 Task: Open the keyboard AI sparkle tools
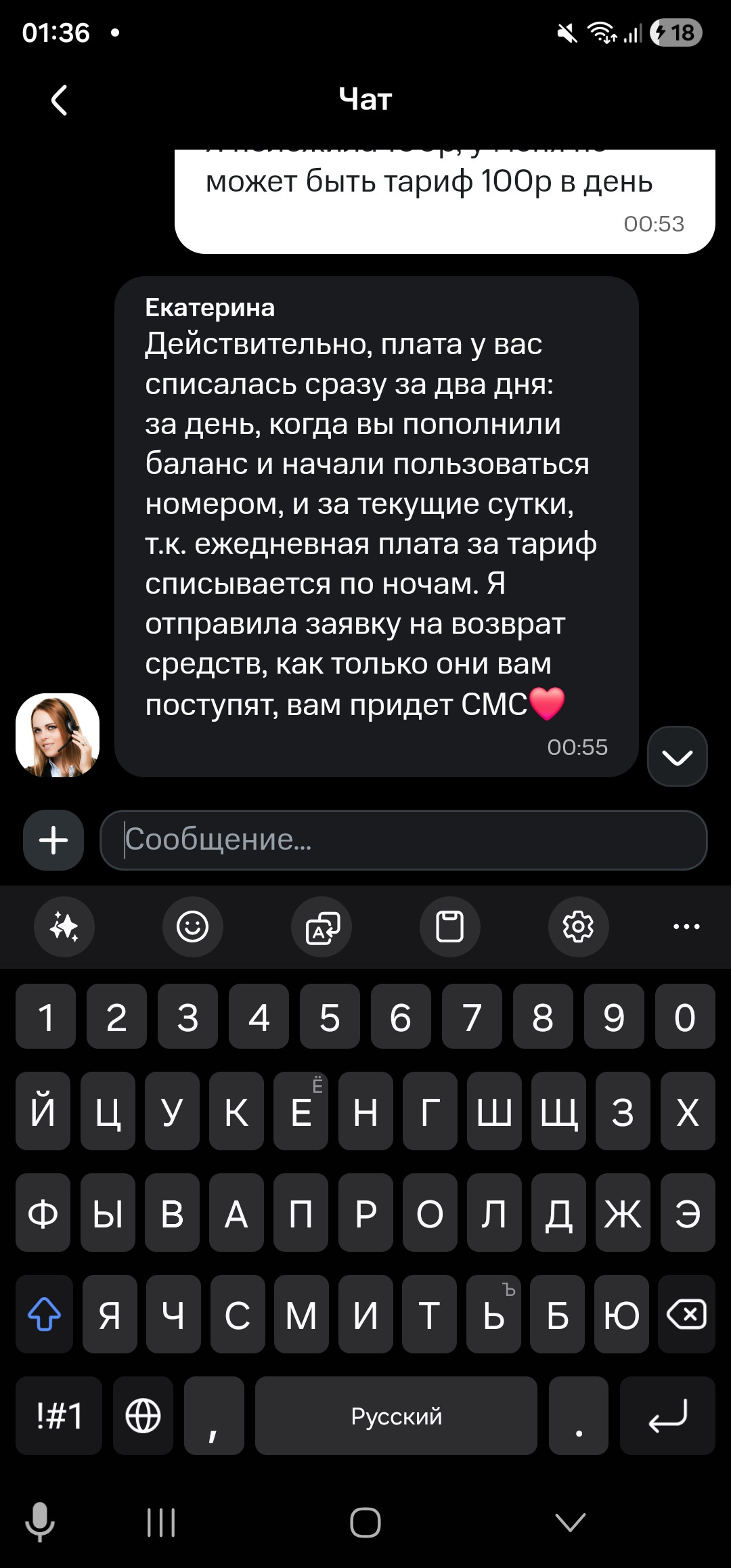pos(64,926)
